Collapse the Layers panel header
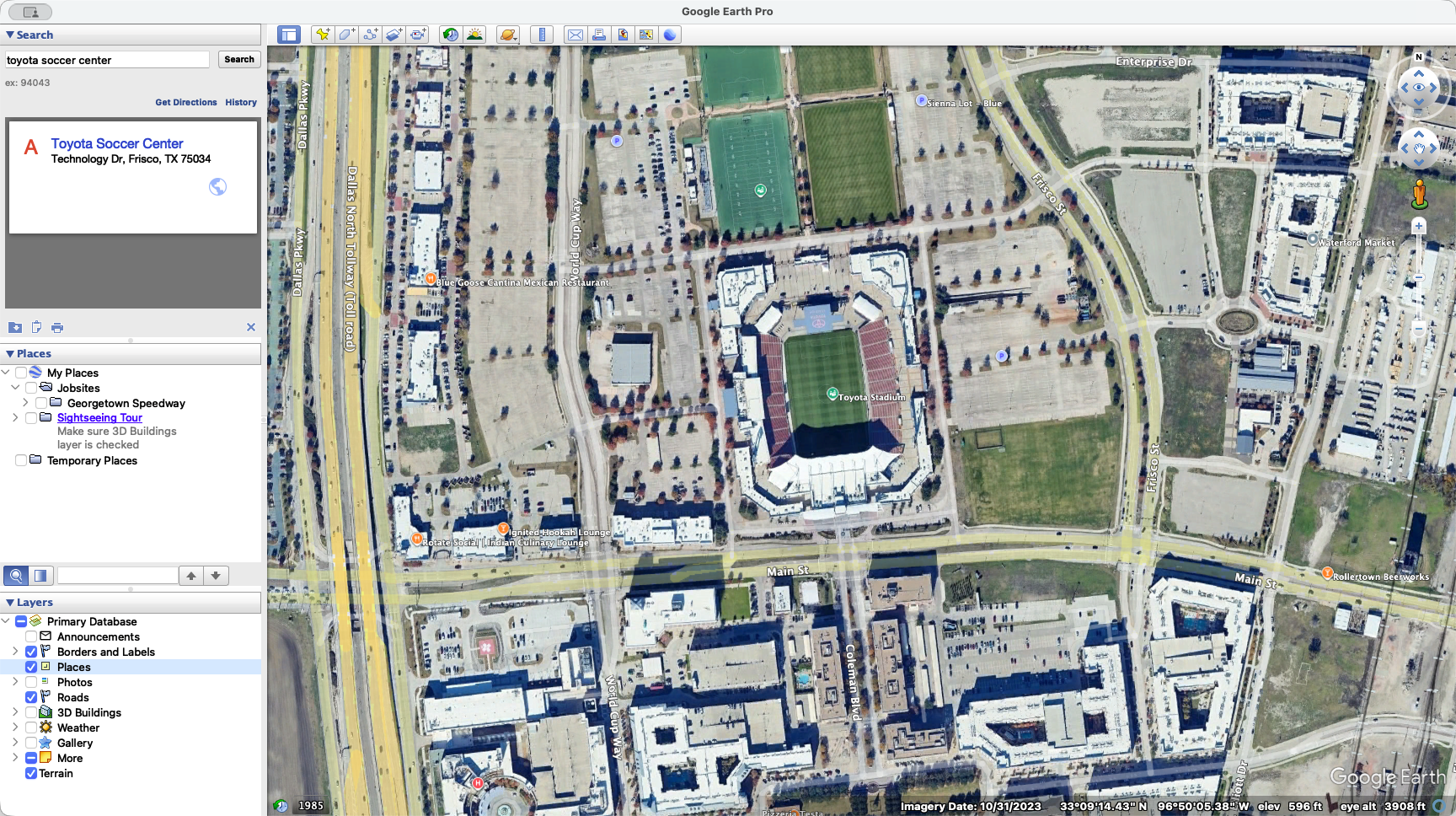The image size is (1456, 816). pyautogui.click(x=10, y=603)
